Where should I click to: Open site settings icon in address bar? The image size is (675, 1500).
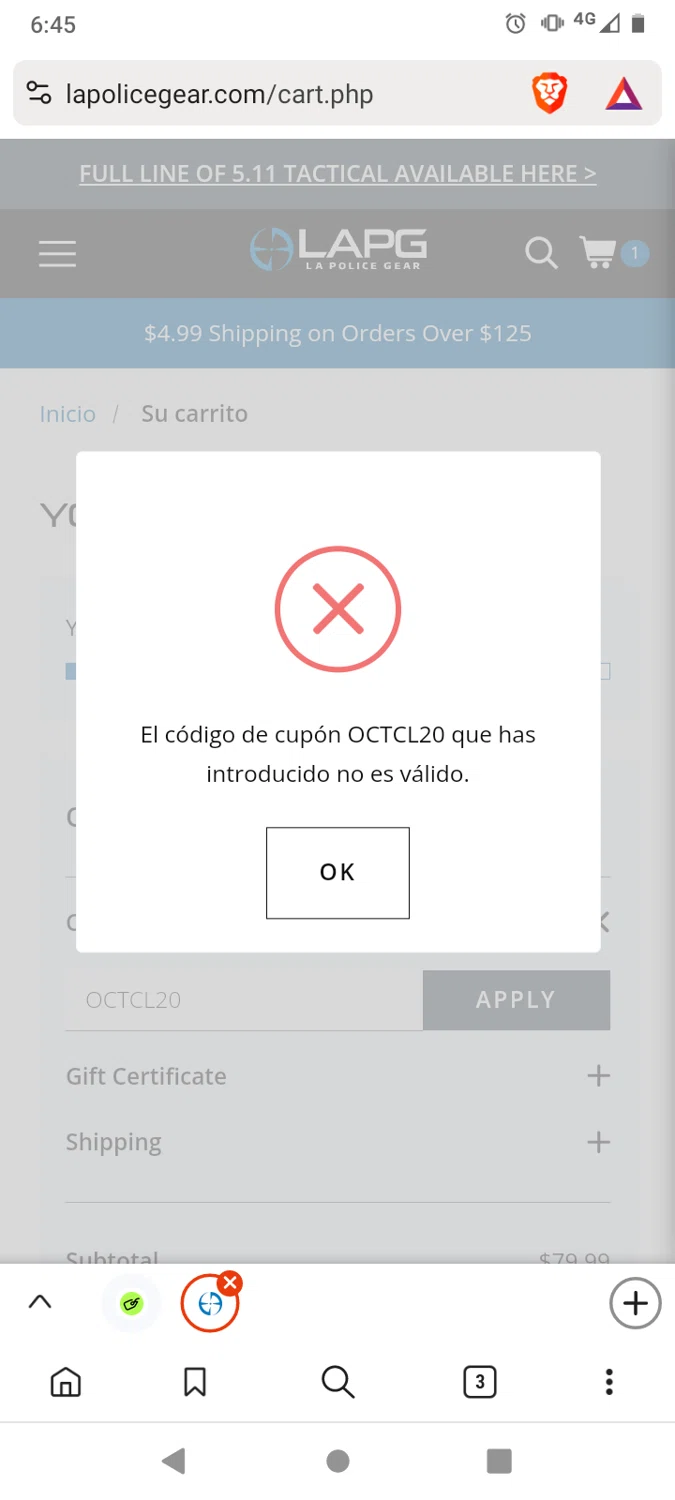point(39,95)
